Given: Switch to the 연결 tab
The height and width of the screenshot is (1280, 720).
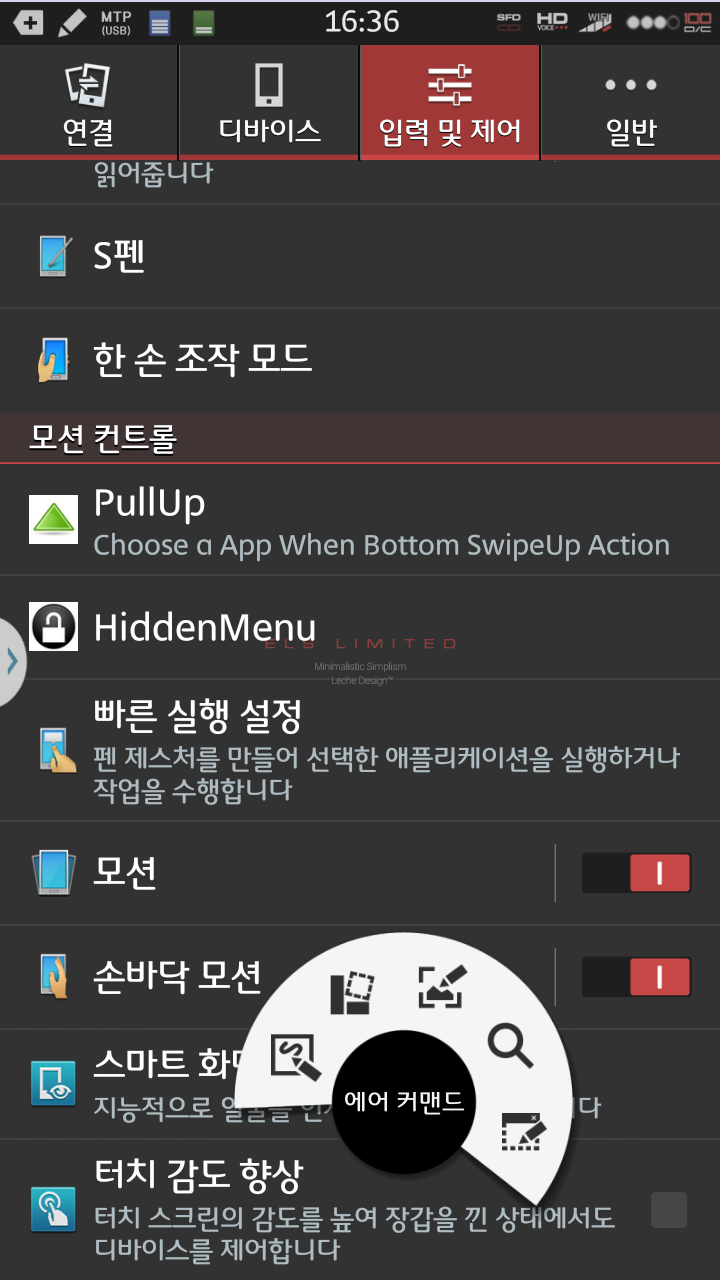Looking at the screenshot, I should coord(88,102).
